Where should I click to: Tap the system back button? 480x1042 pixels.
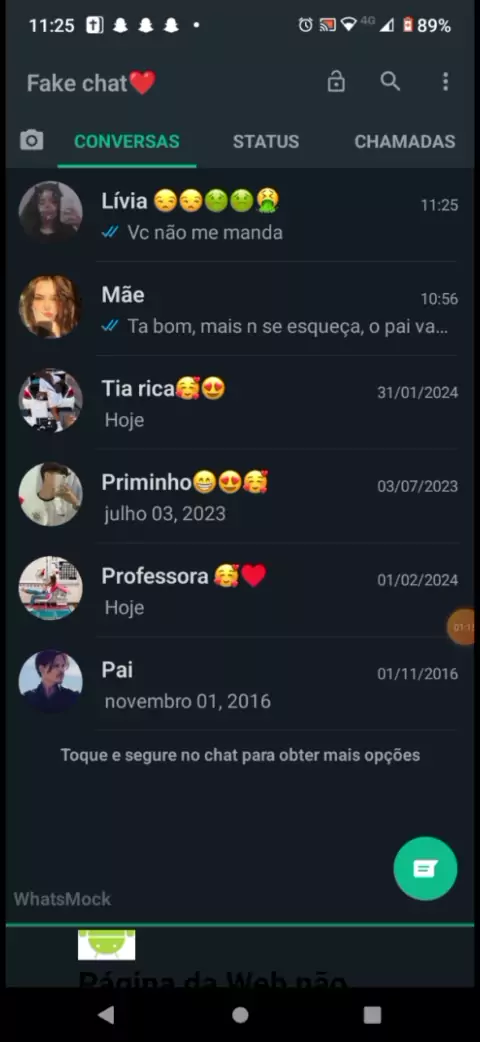(x=106, y=1015)
